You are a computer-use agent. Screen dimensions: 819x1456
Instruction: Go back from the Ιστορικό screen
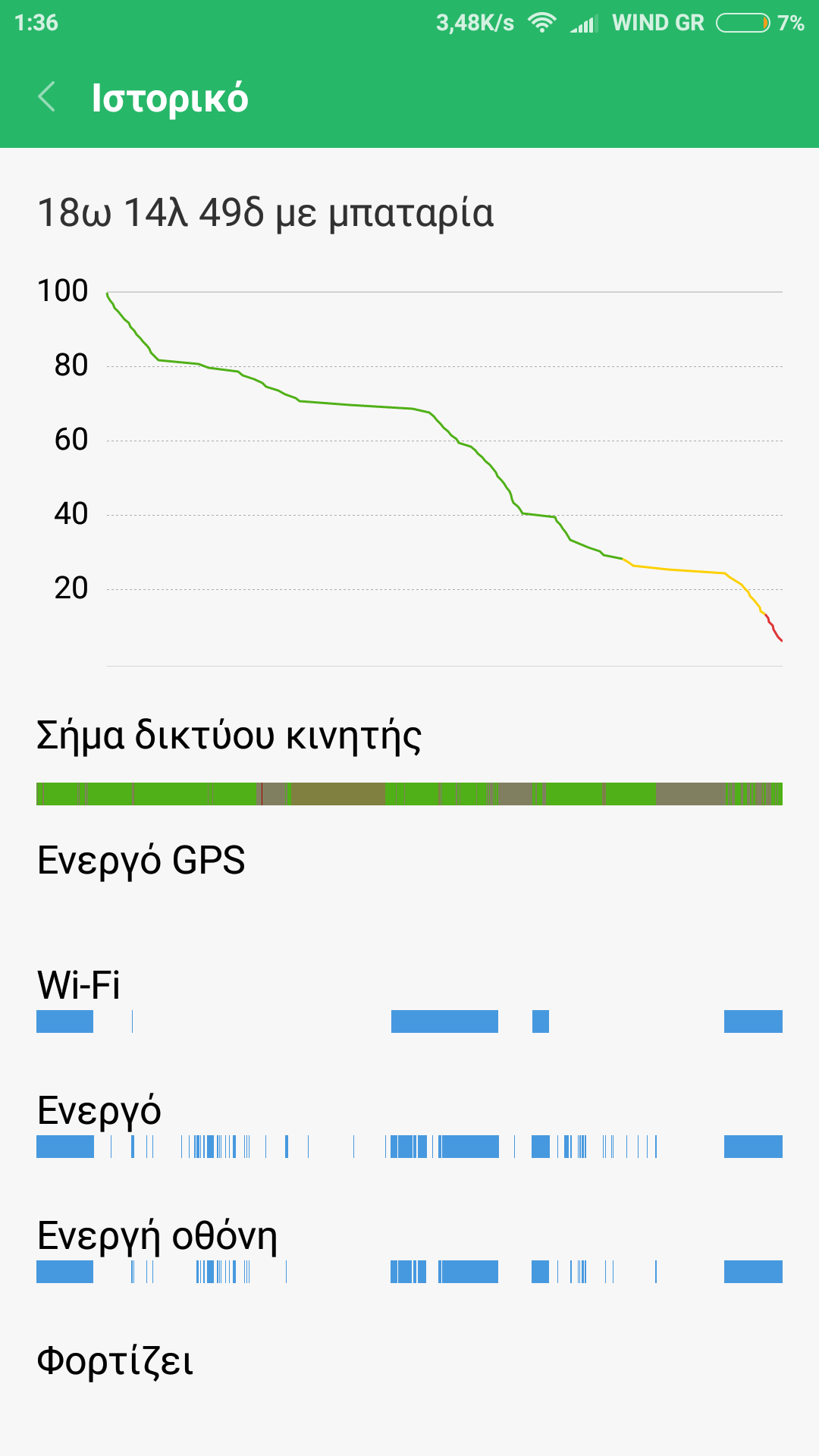click(47, 97)
